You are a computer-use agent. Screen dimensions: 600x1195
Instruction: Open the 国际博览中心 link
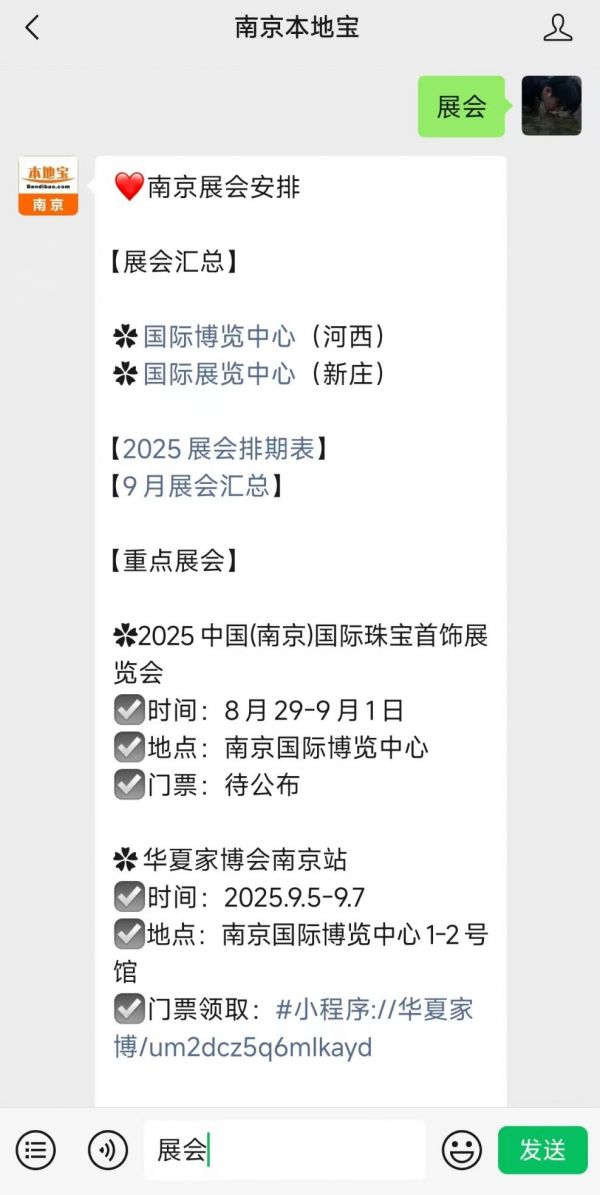pos(219,336)
